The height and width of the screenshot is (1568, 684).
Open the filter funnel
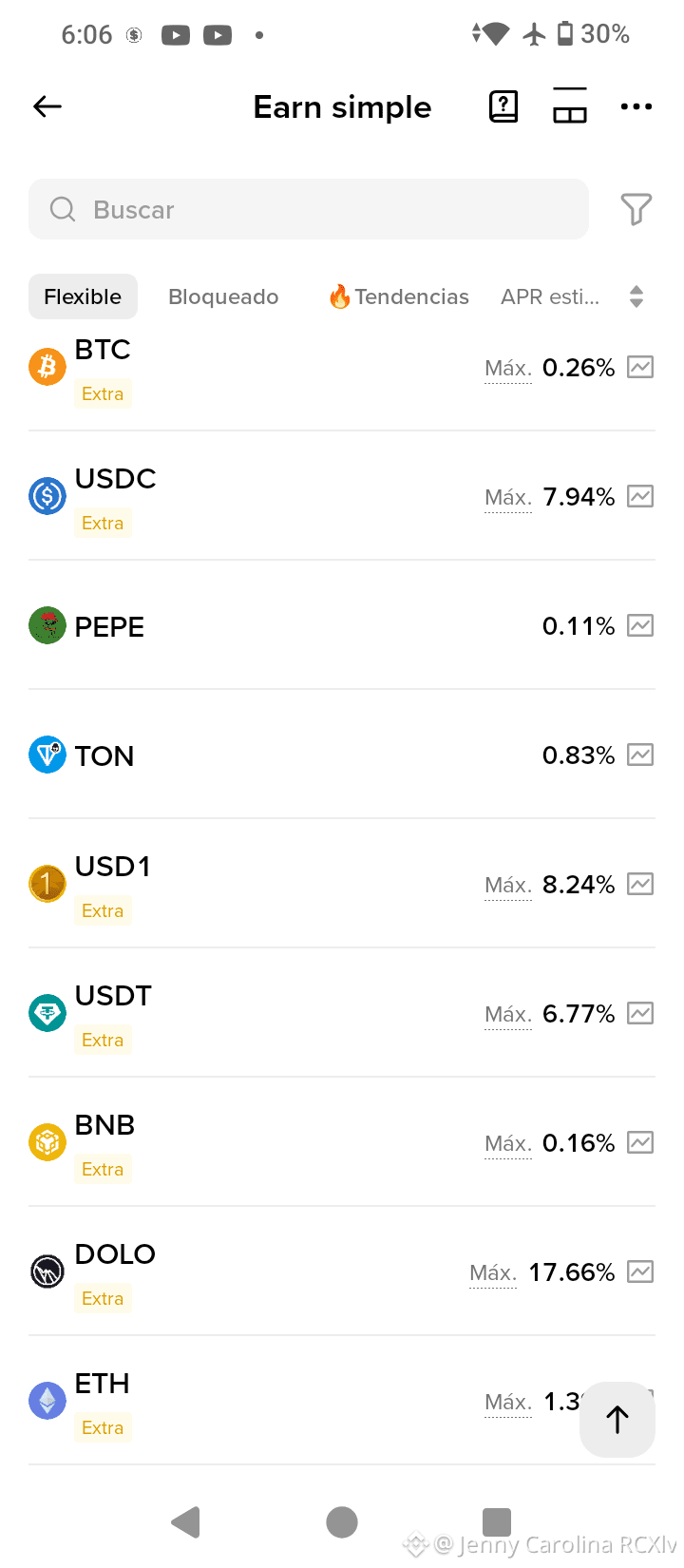pyautogui.click(x=636, y=209)
